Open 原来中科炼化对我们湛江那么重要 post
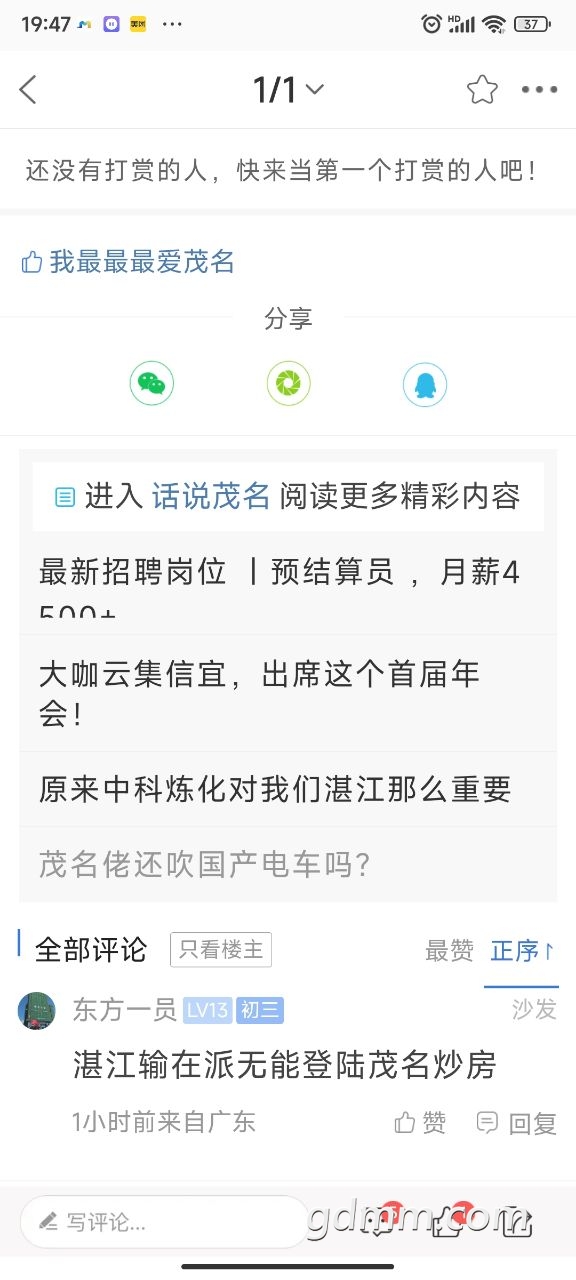The width and height of the screenshot is (576, 1280). pos(288,789)
